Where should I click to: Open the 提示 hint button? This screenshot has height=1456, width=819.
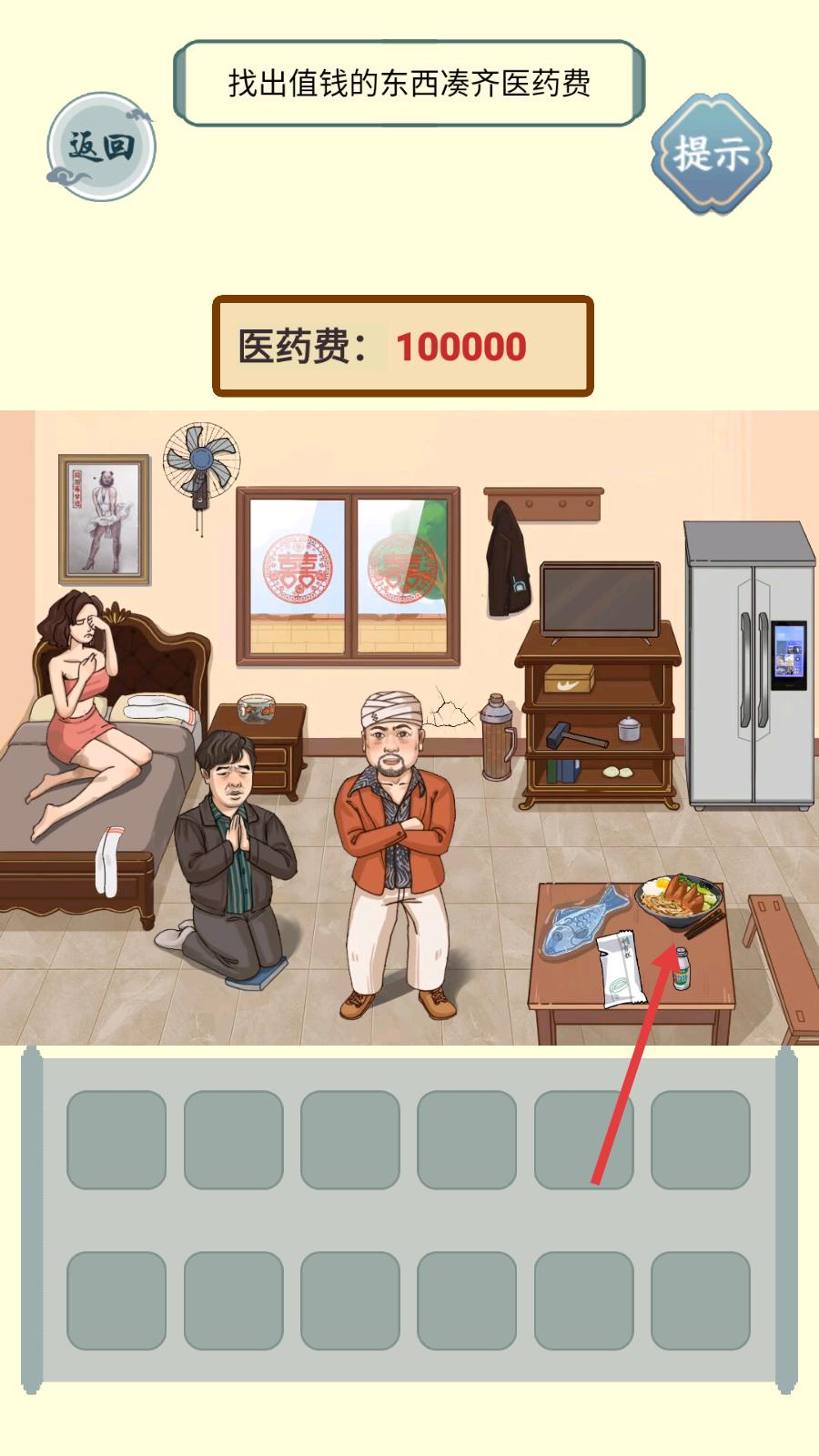click(711, 154)
